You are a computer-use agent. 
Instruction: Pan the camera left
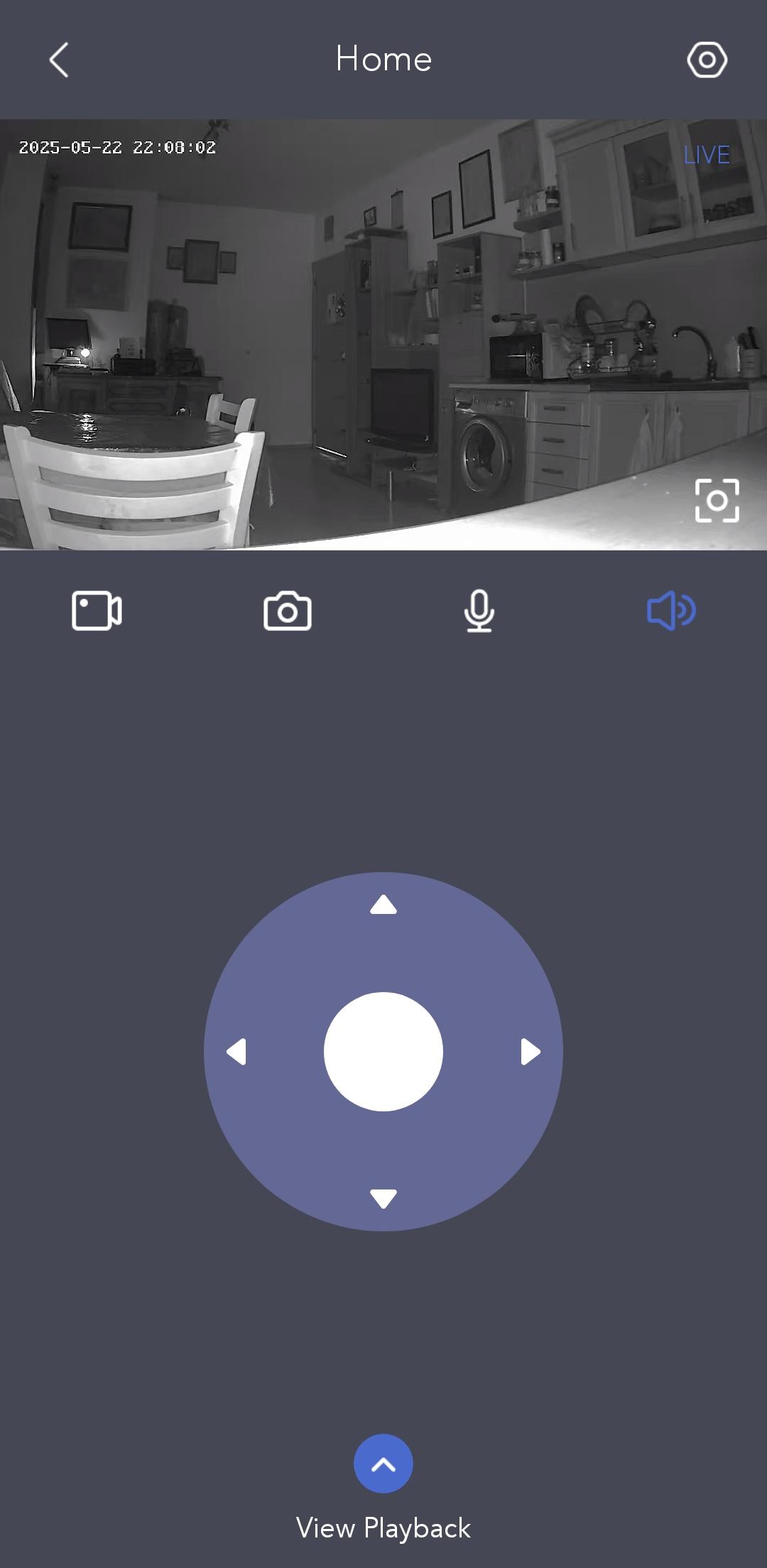(x=236, y=1052)
